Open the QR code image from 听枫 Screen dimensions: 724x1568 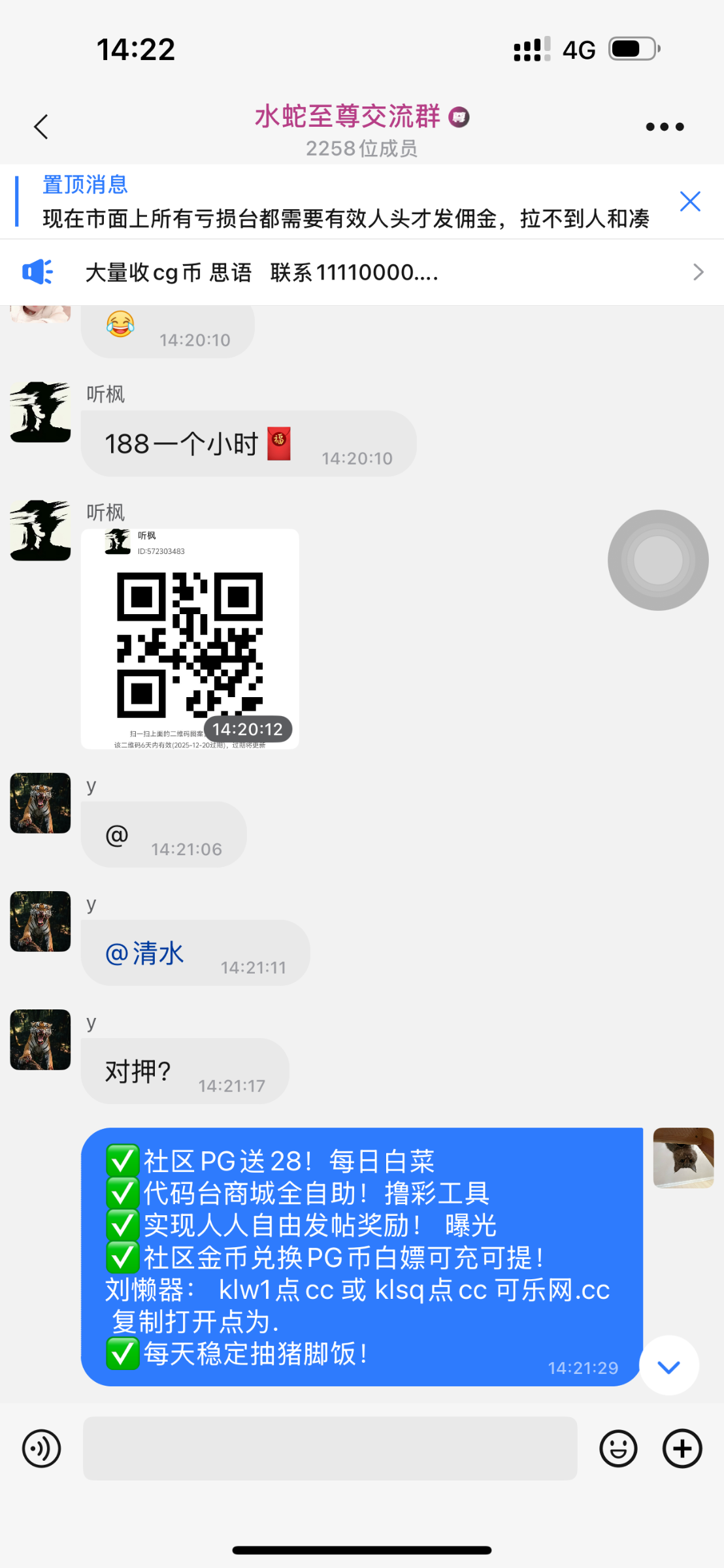[190, 638]
